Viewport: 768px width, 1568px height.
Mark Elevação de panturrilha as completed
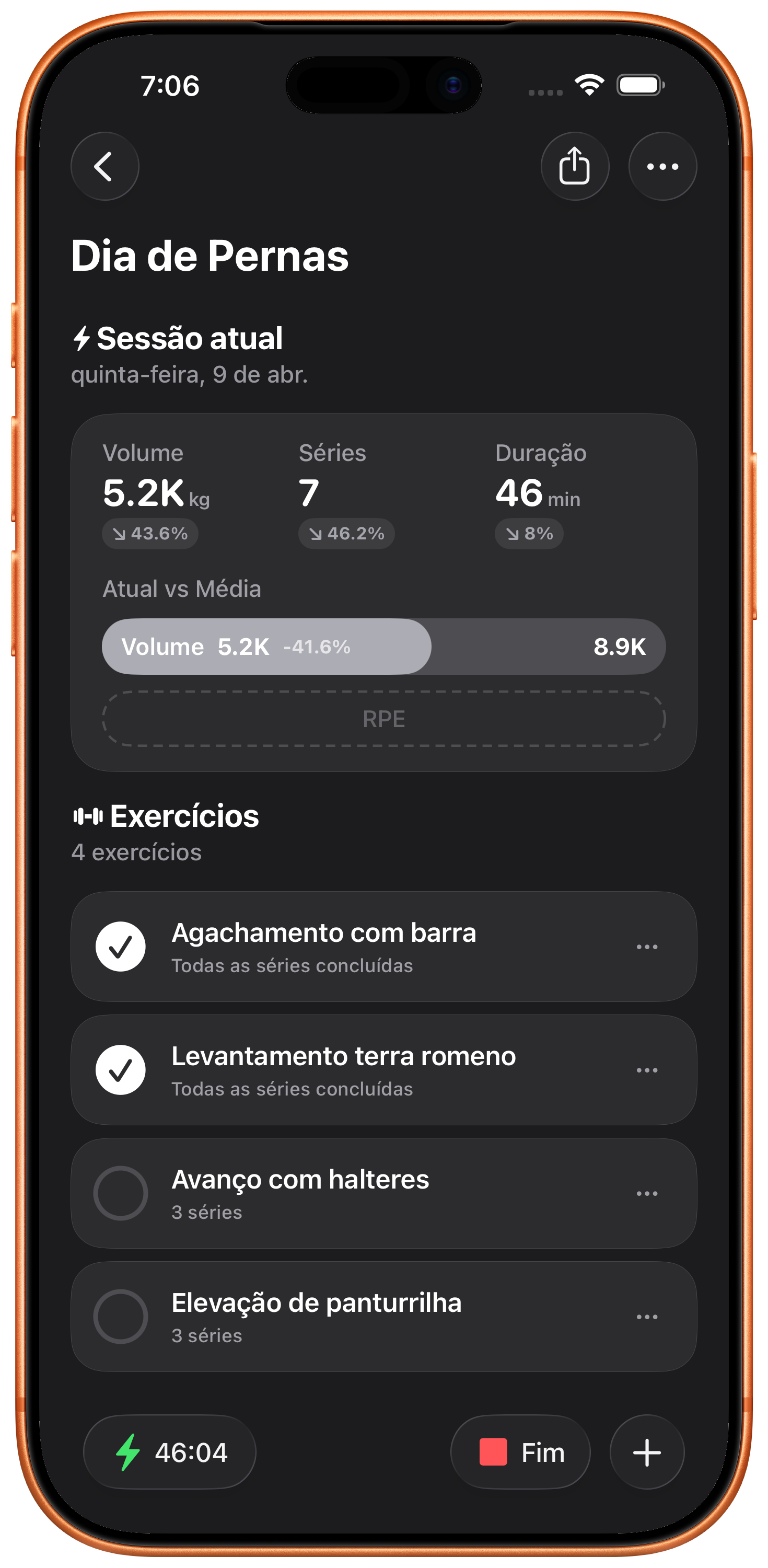(x=121, y=1317)
